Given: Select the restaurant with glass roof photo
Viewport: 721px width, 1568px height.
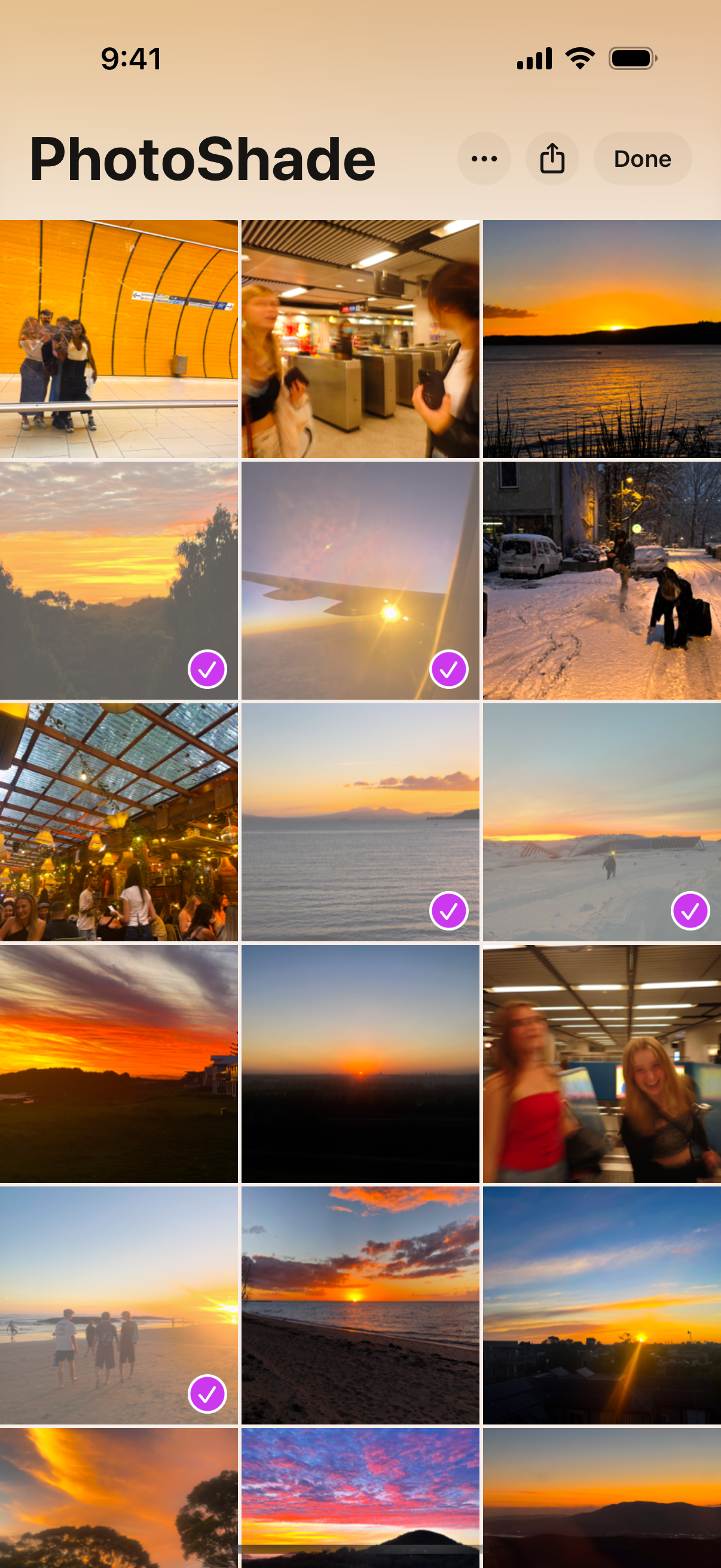Looking at the screenshot, I should tap(118, 822).
